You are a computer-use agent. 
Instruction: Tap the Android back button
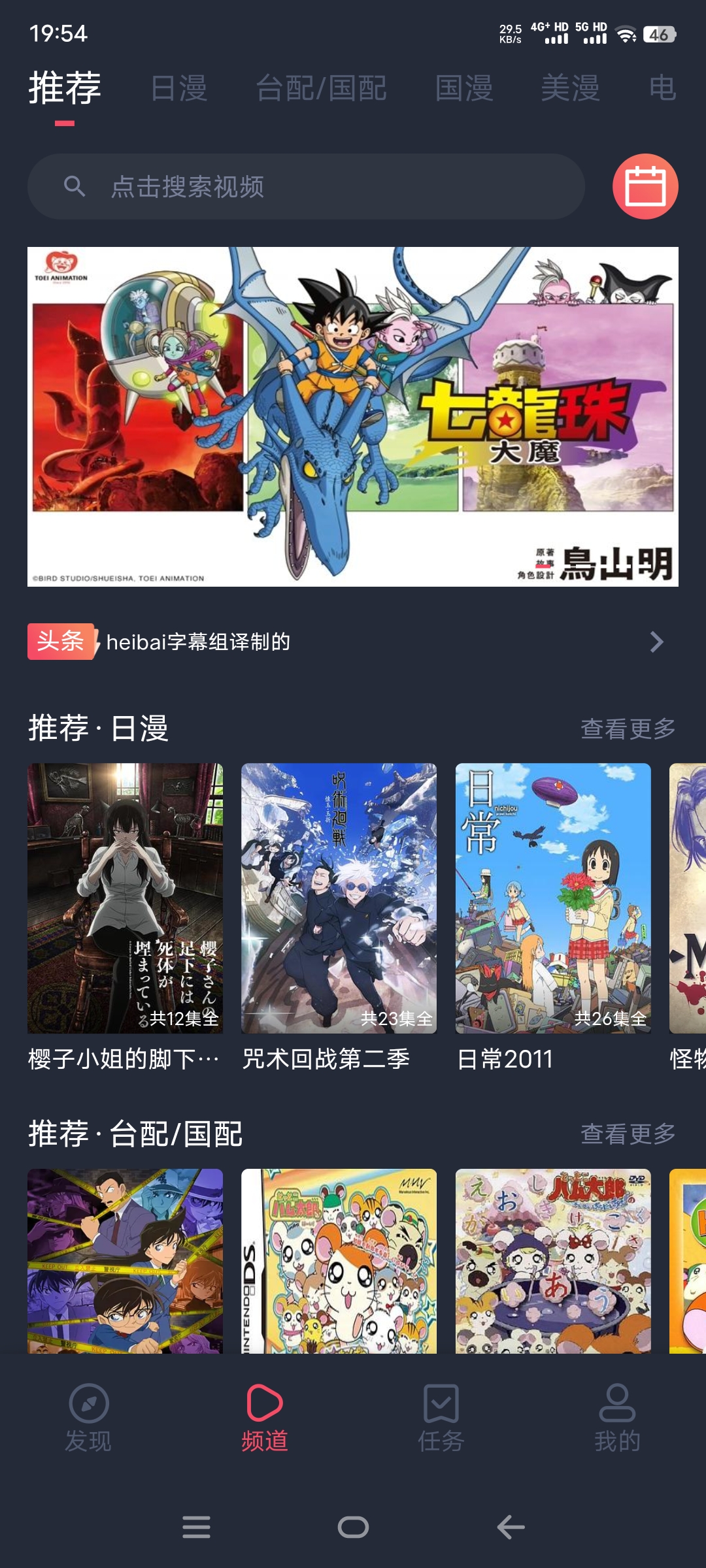[x=511, y=1527]
